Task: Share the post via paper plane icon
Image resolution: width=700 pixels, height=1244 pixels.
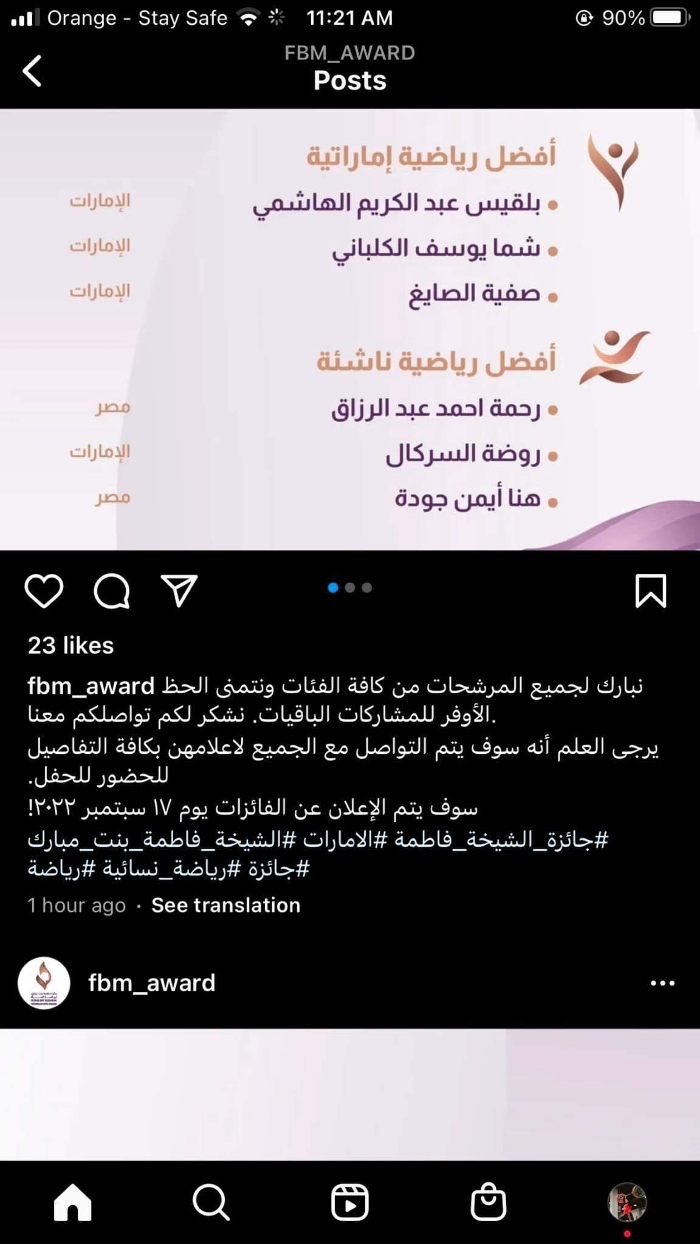Action: (179, 591)
